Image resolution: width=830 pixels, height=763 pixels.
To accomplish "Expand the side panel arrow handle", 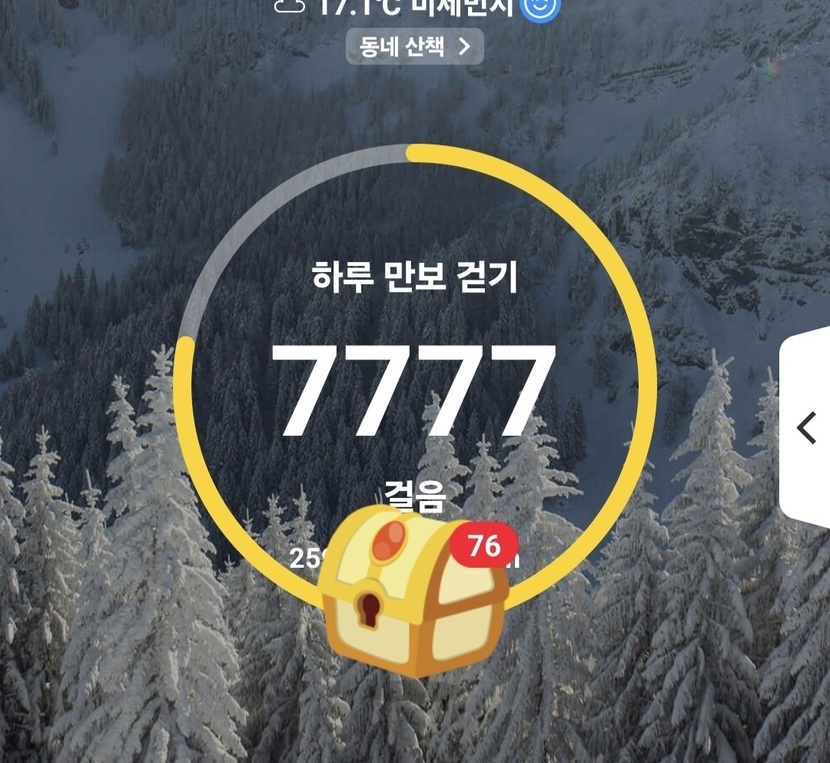I will [806, 427].
